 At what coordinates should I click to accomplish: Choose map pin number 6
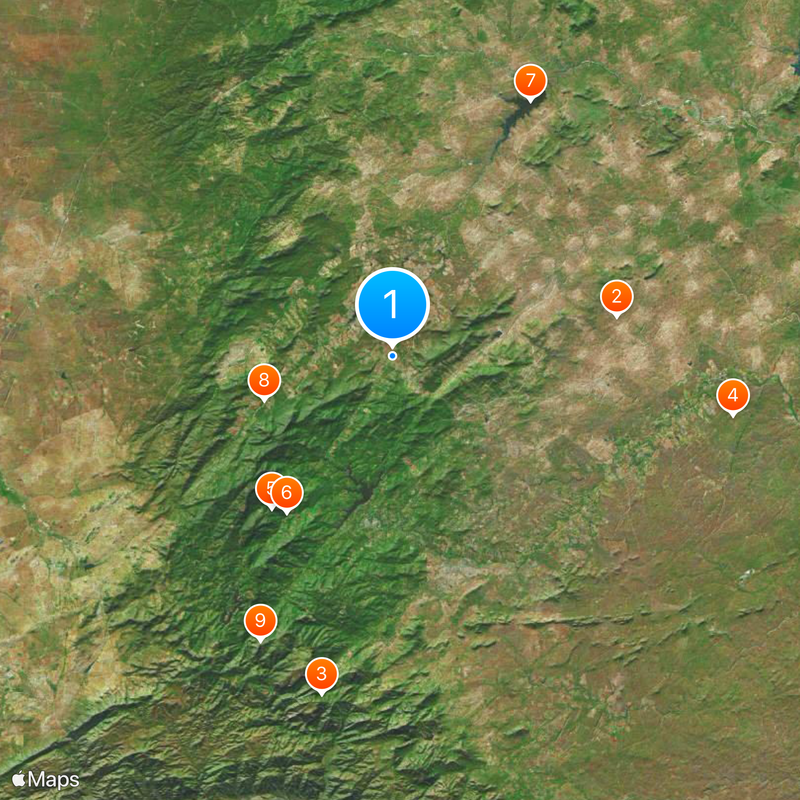[x=288, y=492]
